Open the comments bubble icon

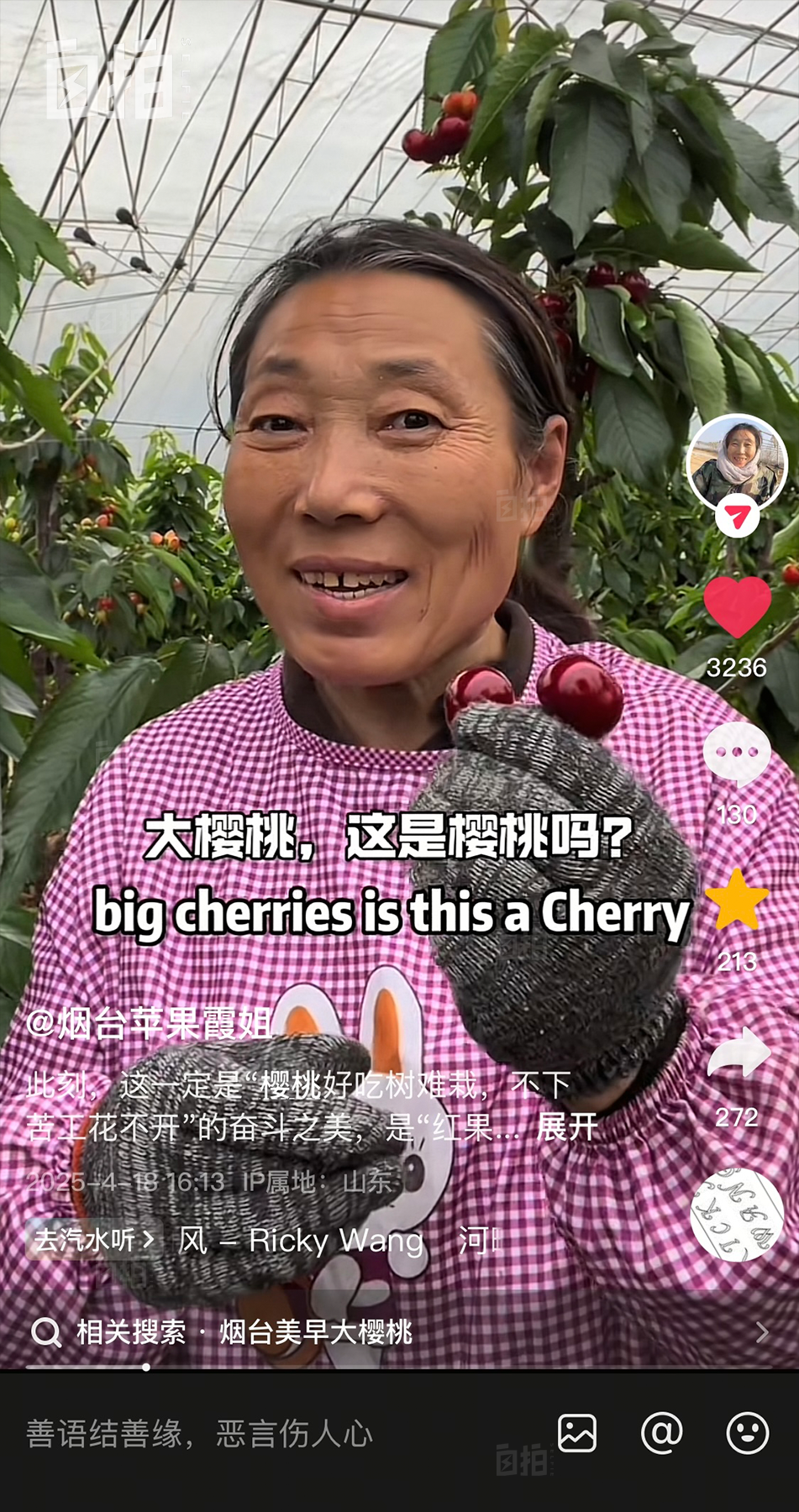click(737, 753)
